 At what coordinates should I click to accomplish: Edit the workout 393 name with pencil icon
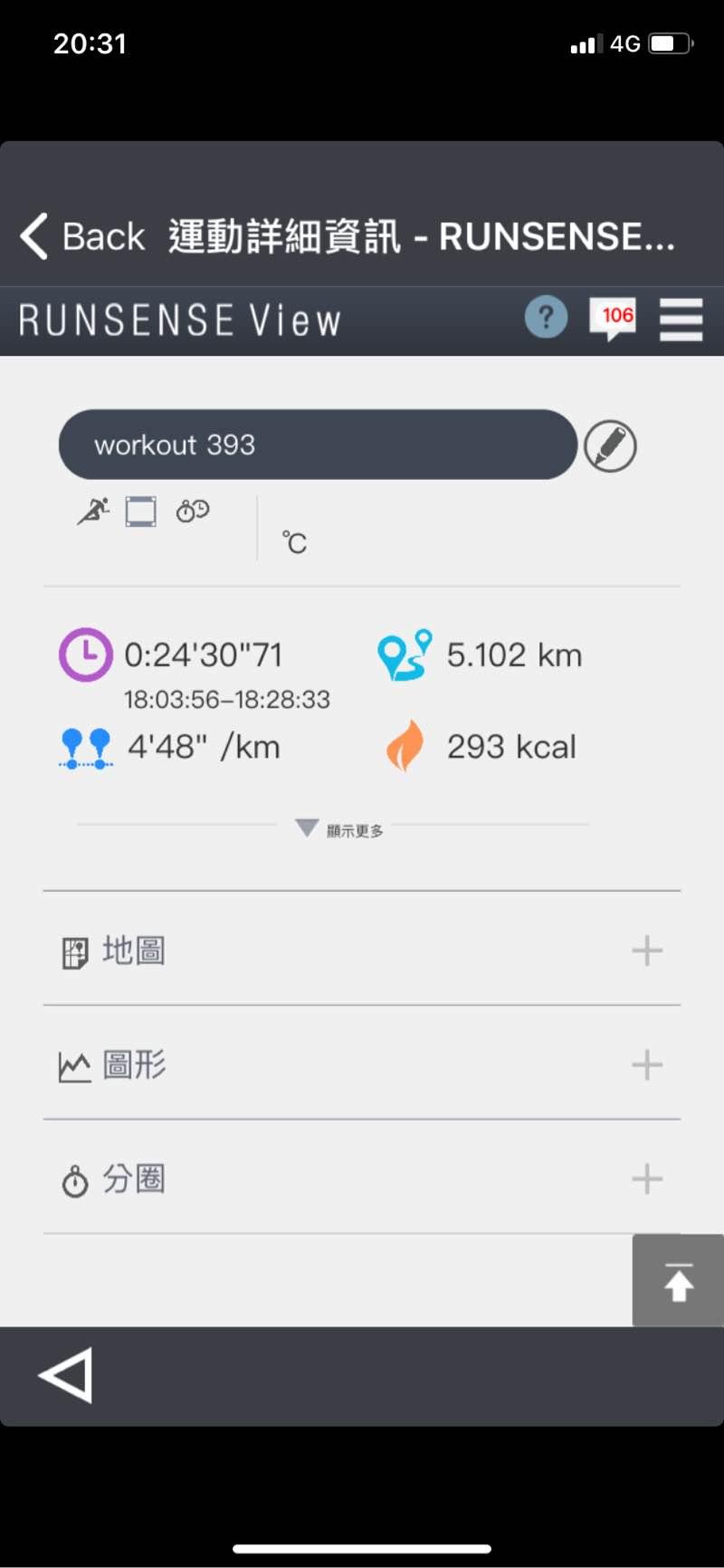coord(610,446)
